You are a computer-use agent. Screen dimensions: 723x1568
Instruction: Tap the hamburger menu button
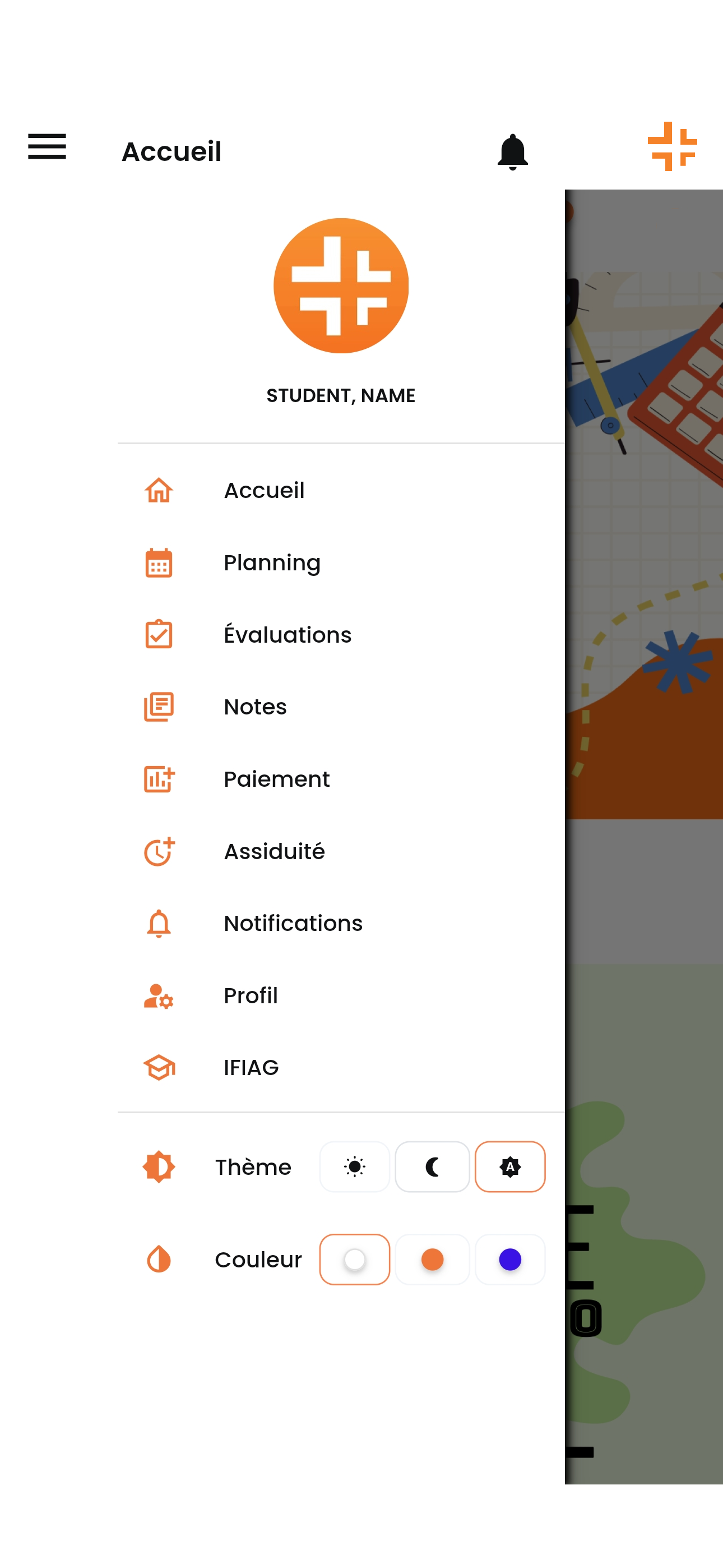click(x=47, y=147)
